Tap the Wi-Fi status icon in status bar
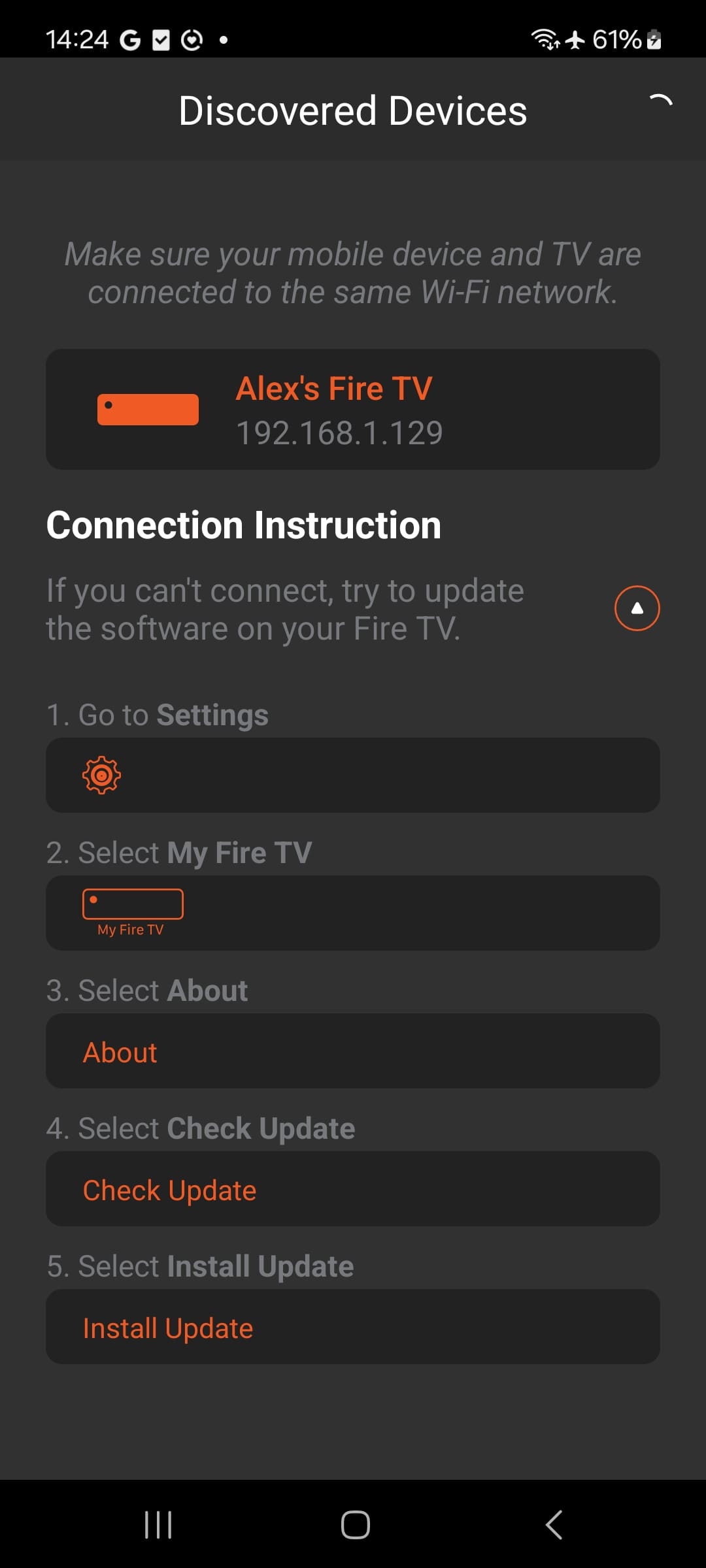The height and width of the screenshot is (1568, 706). 545,39
